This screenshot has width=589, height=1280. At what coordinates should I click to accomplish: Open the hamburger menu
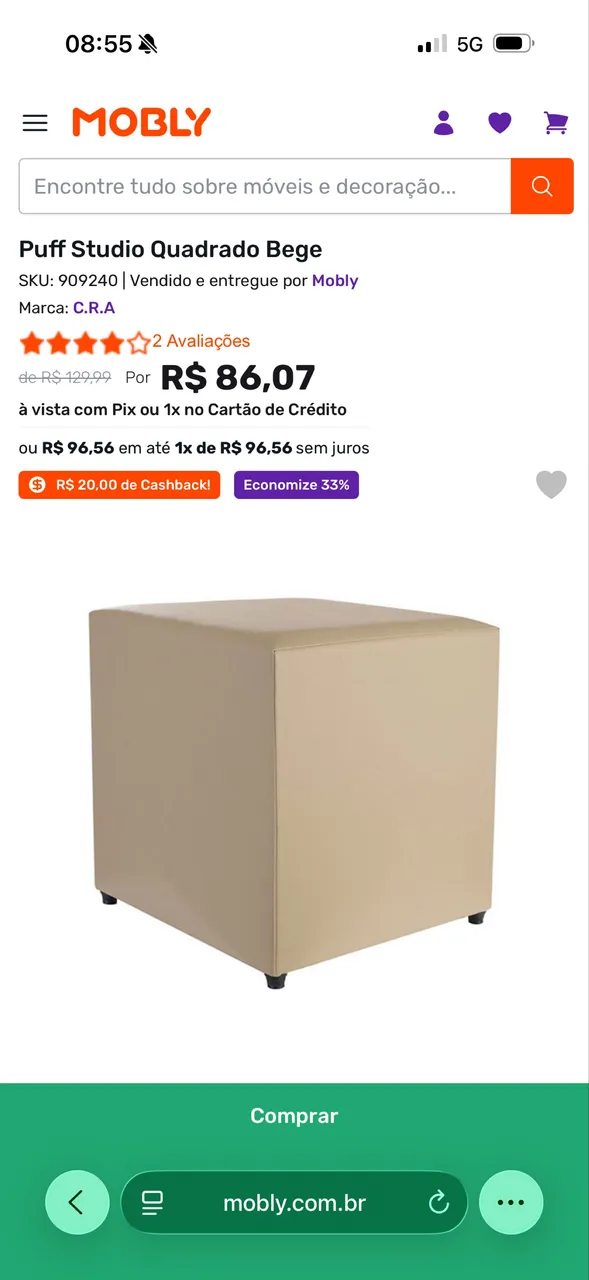pyautogui.click(x=35, y=123)
